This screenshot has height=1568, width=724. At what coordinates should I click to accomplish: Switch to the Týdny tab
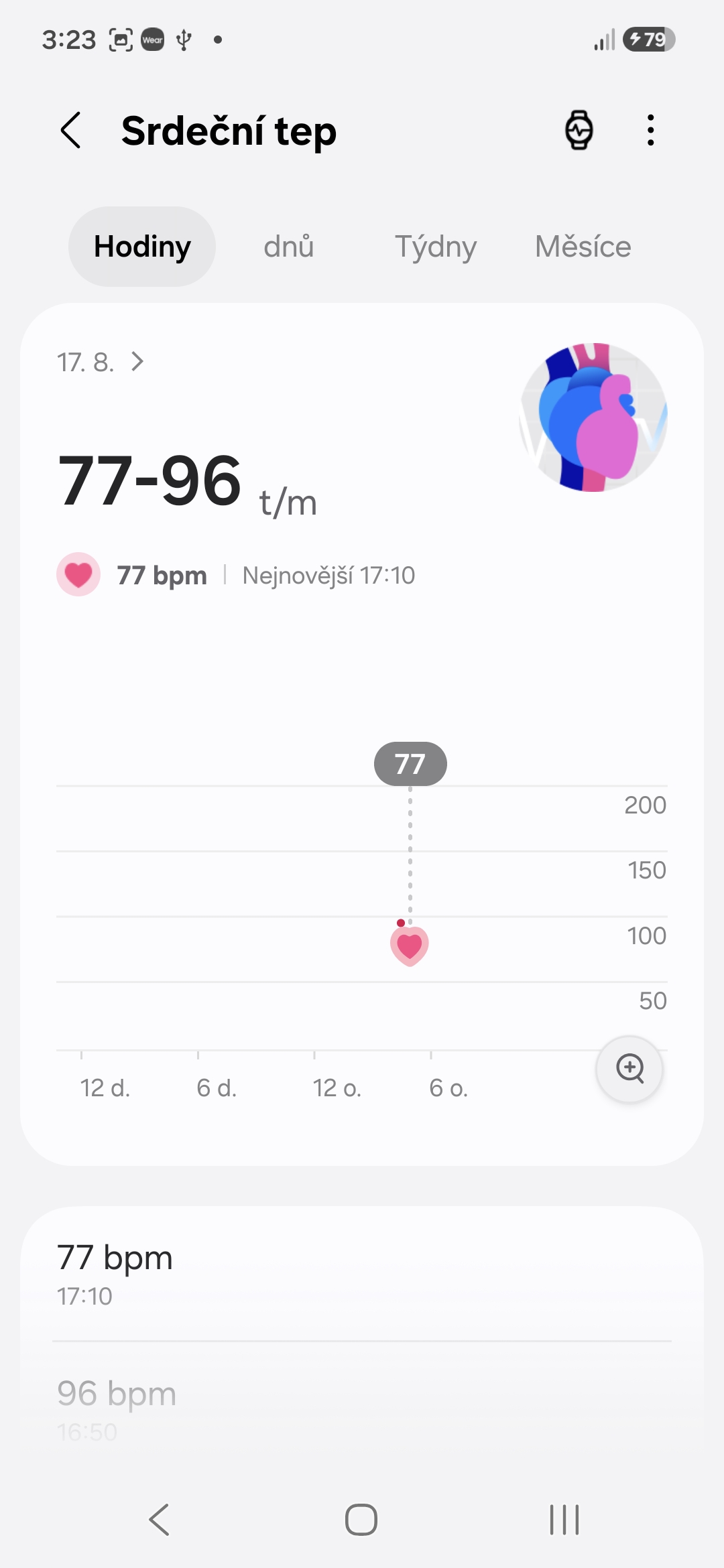(x=436, y=247)
